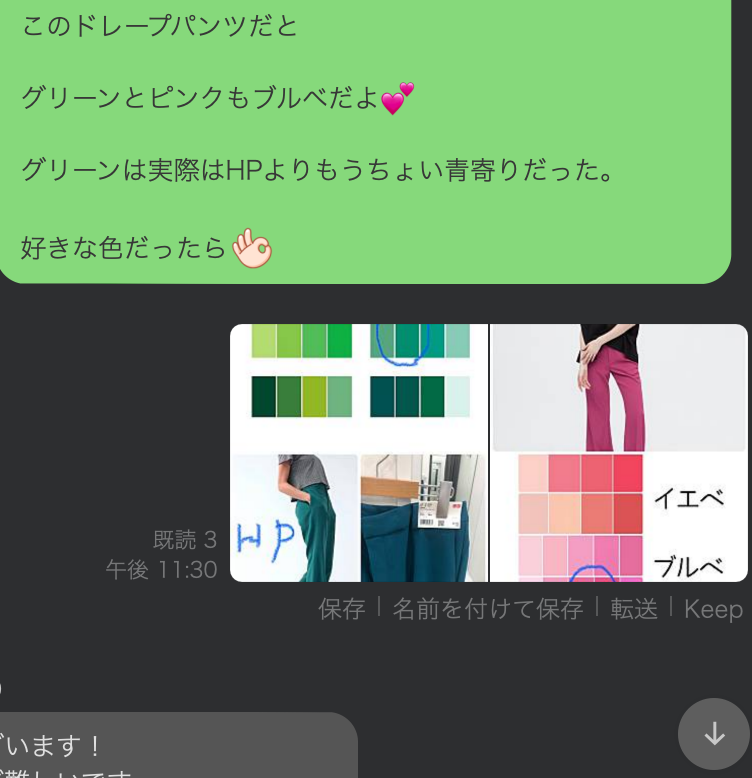Save the photos to Keep

coord(712,609)
